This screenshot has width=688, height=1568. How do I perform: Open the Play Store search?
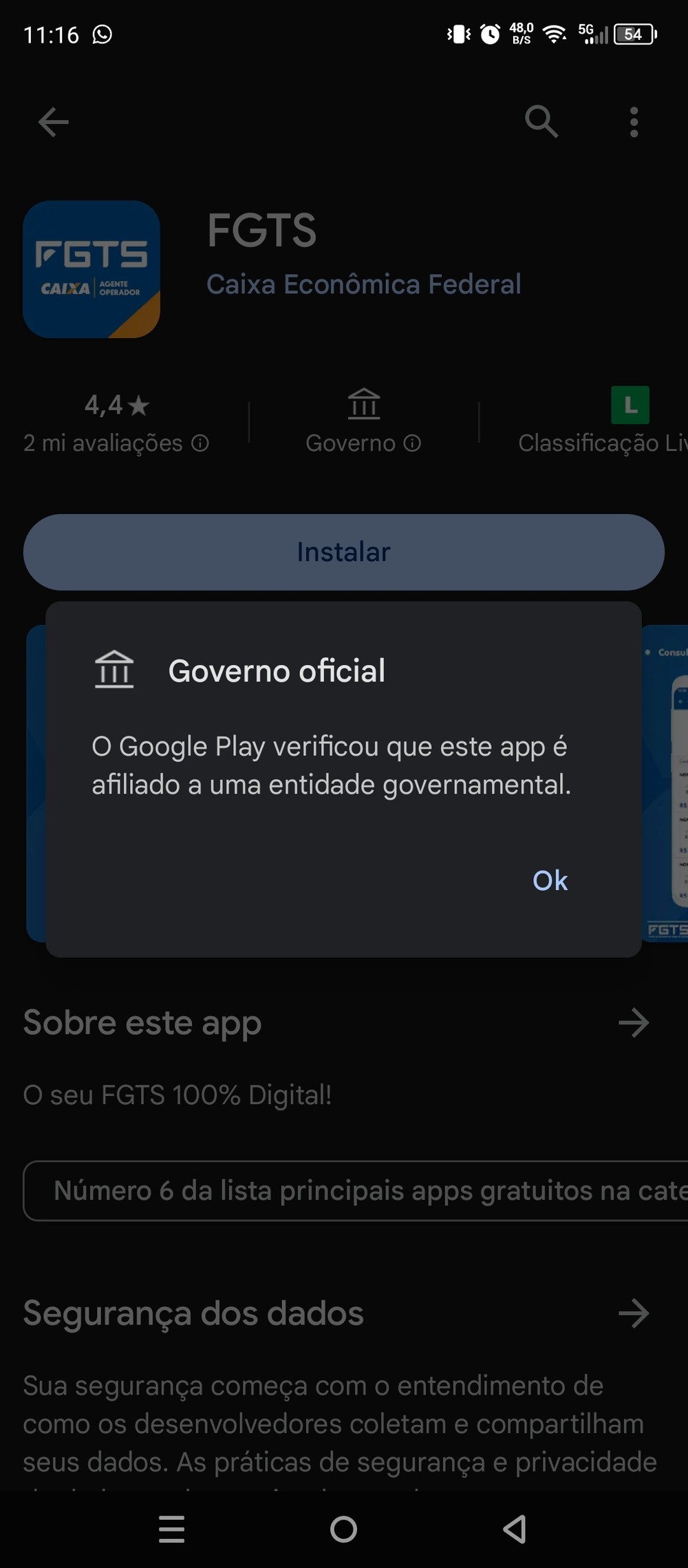(x=541, y=123)
